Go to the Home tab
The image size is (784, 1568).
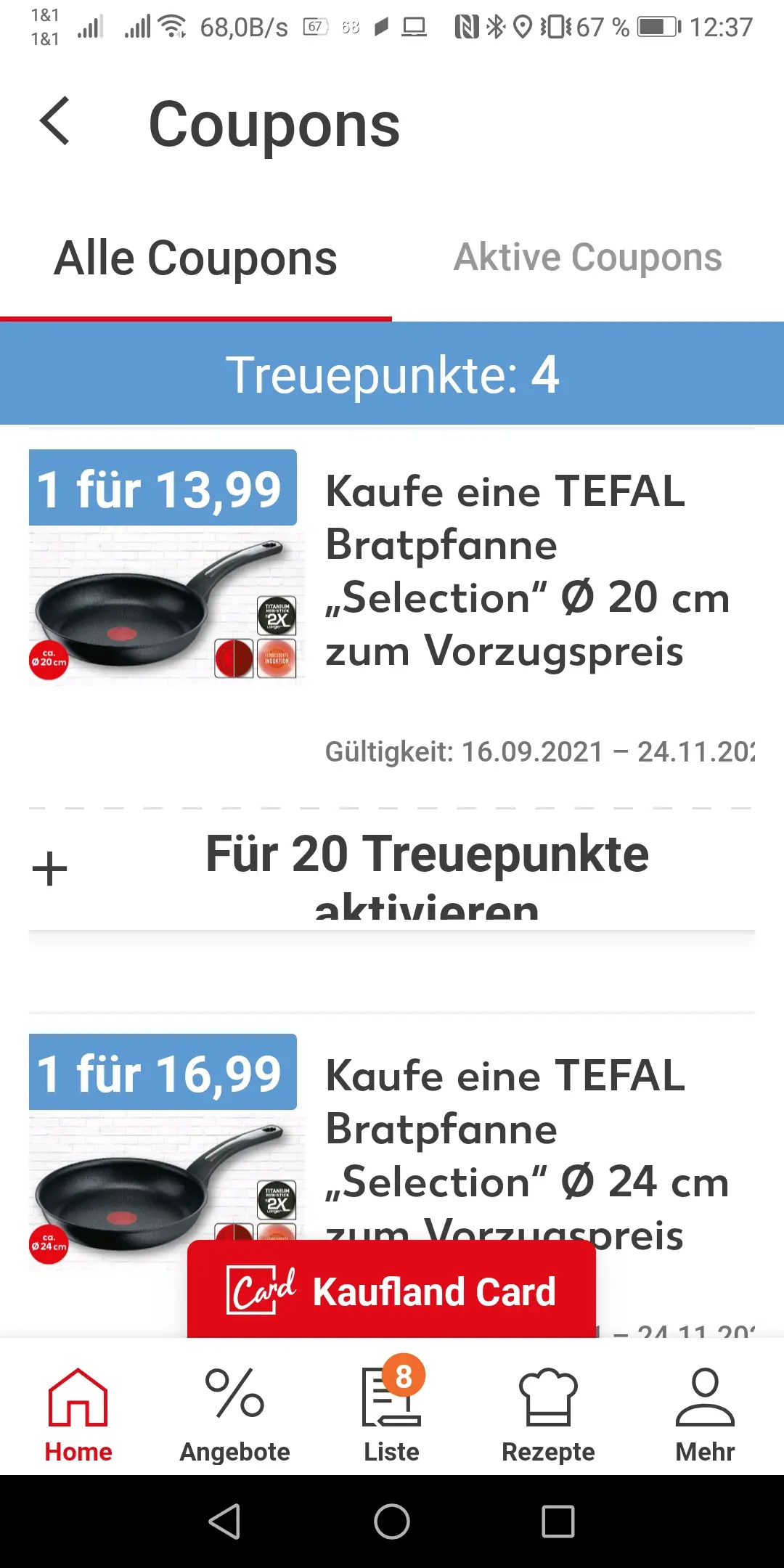pos(78,1414)
